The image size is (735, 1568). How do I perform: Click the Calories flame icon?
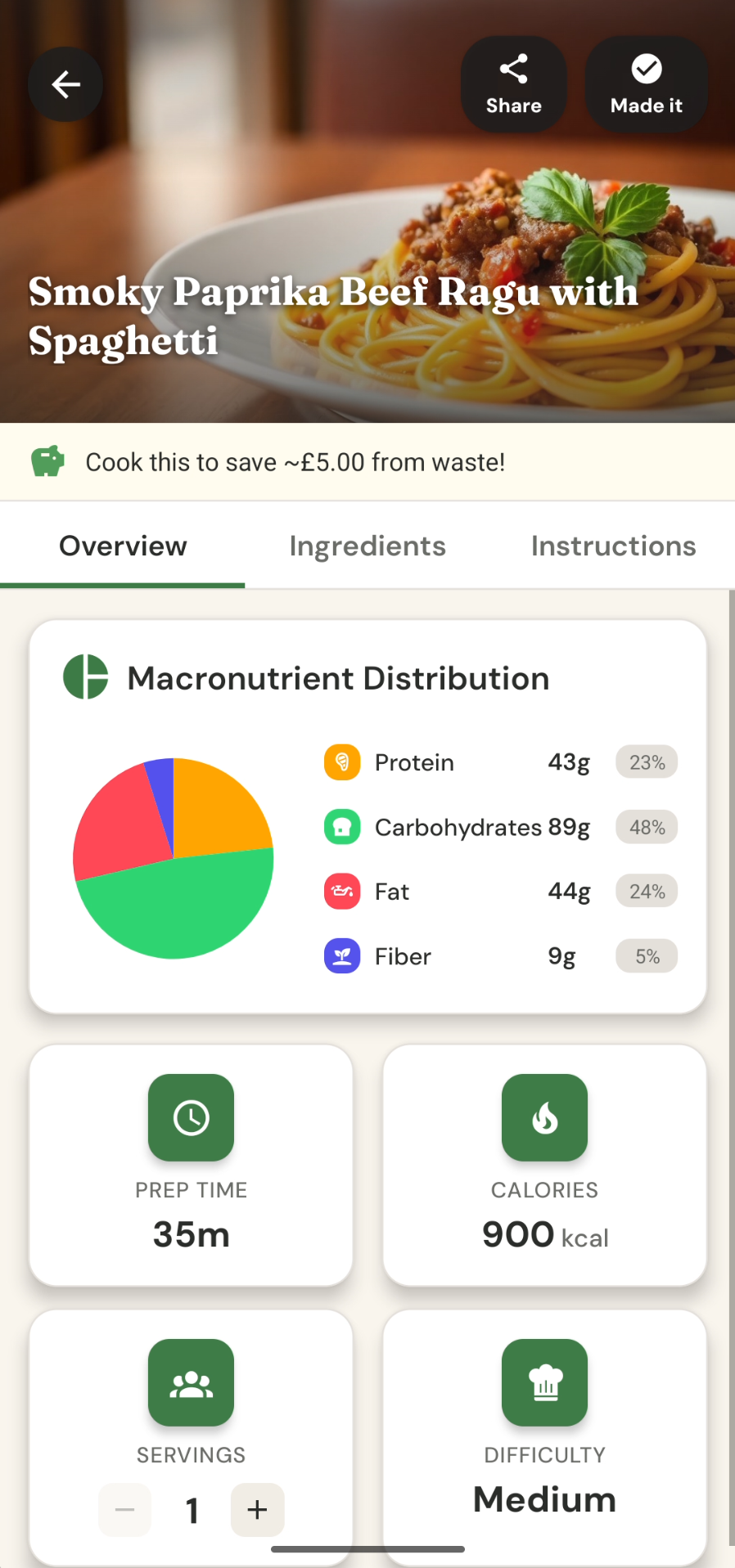(544, 1117)
